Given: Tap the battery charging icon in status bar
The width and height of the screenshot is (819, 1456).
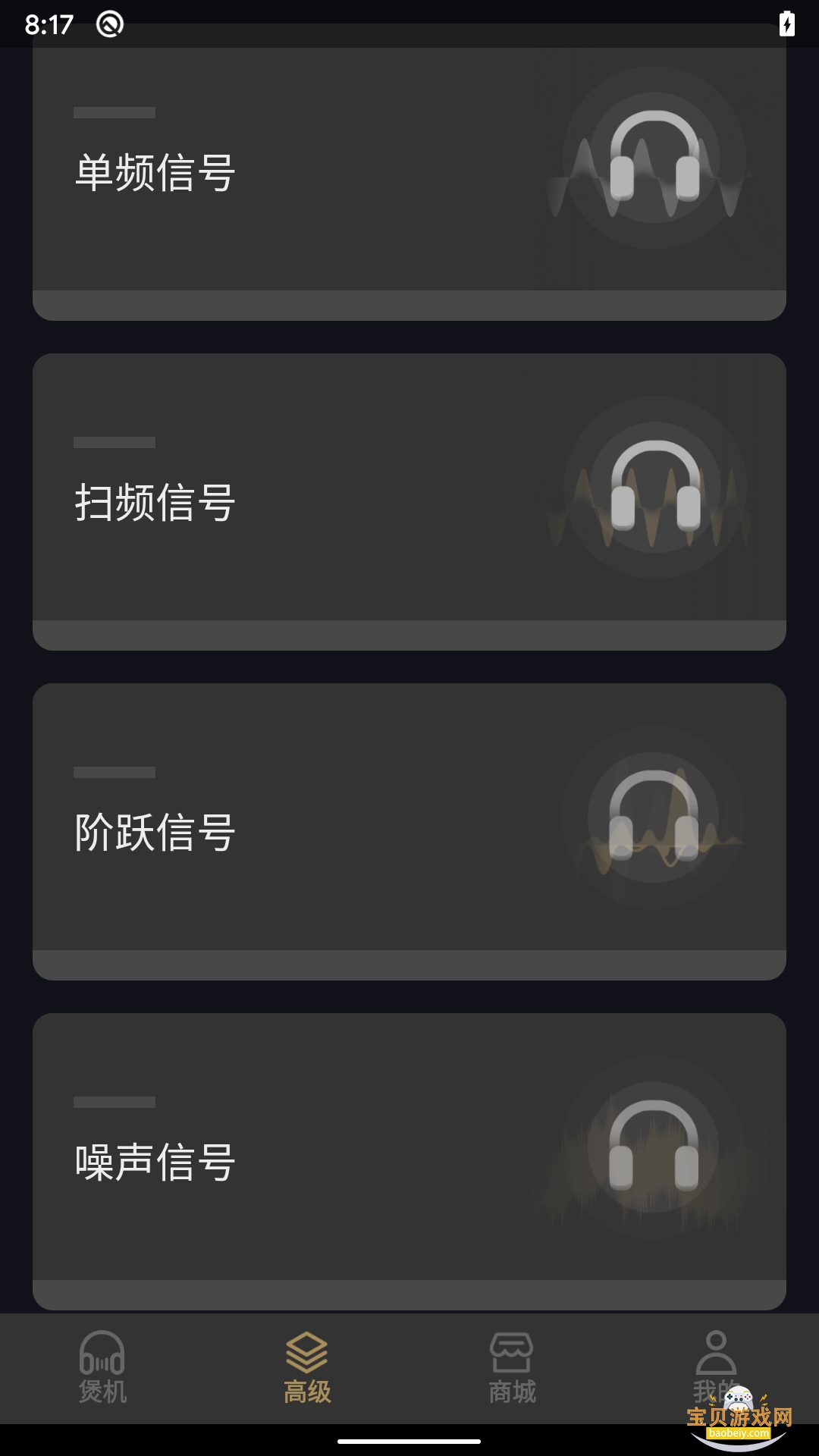Looking at the screenshot, I should [x=786, y=23].
